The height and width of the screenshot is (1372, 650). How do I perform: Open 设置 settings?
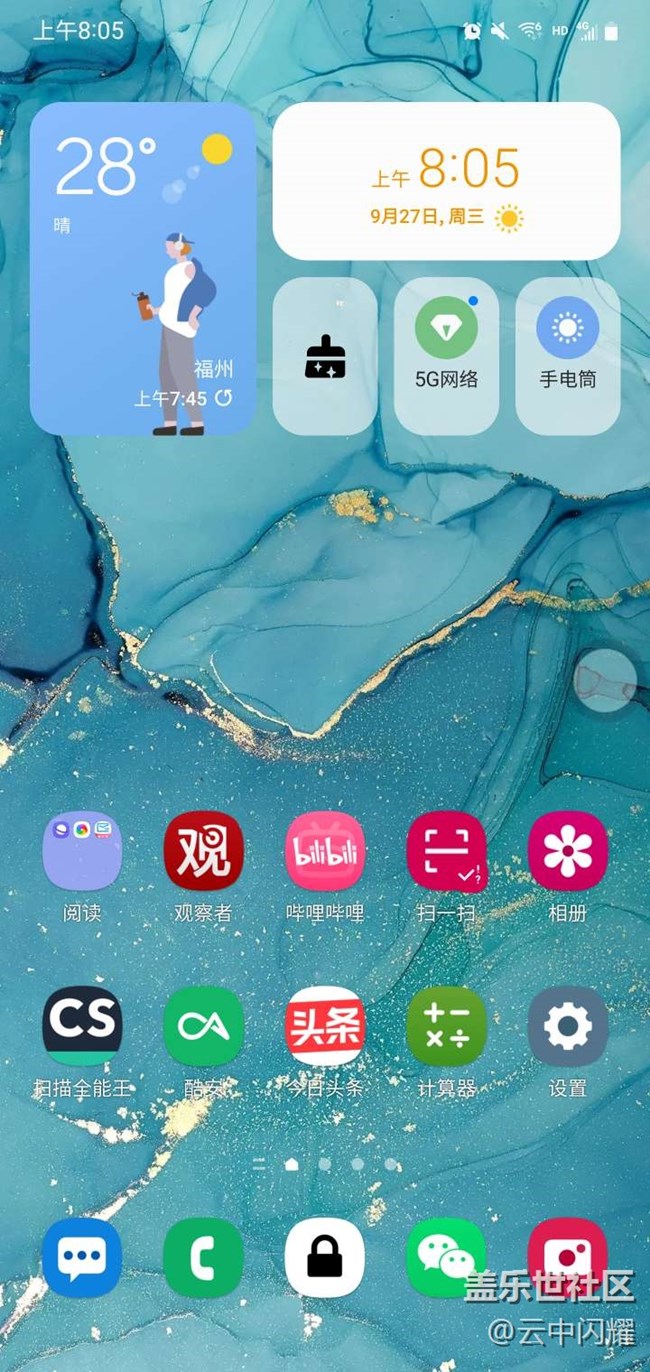(x=567, y=1026)
